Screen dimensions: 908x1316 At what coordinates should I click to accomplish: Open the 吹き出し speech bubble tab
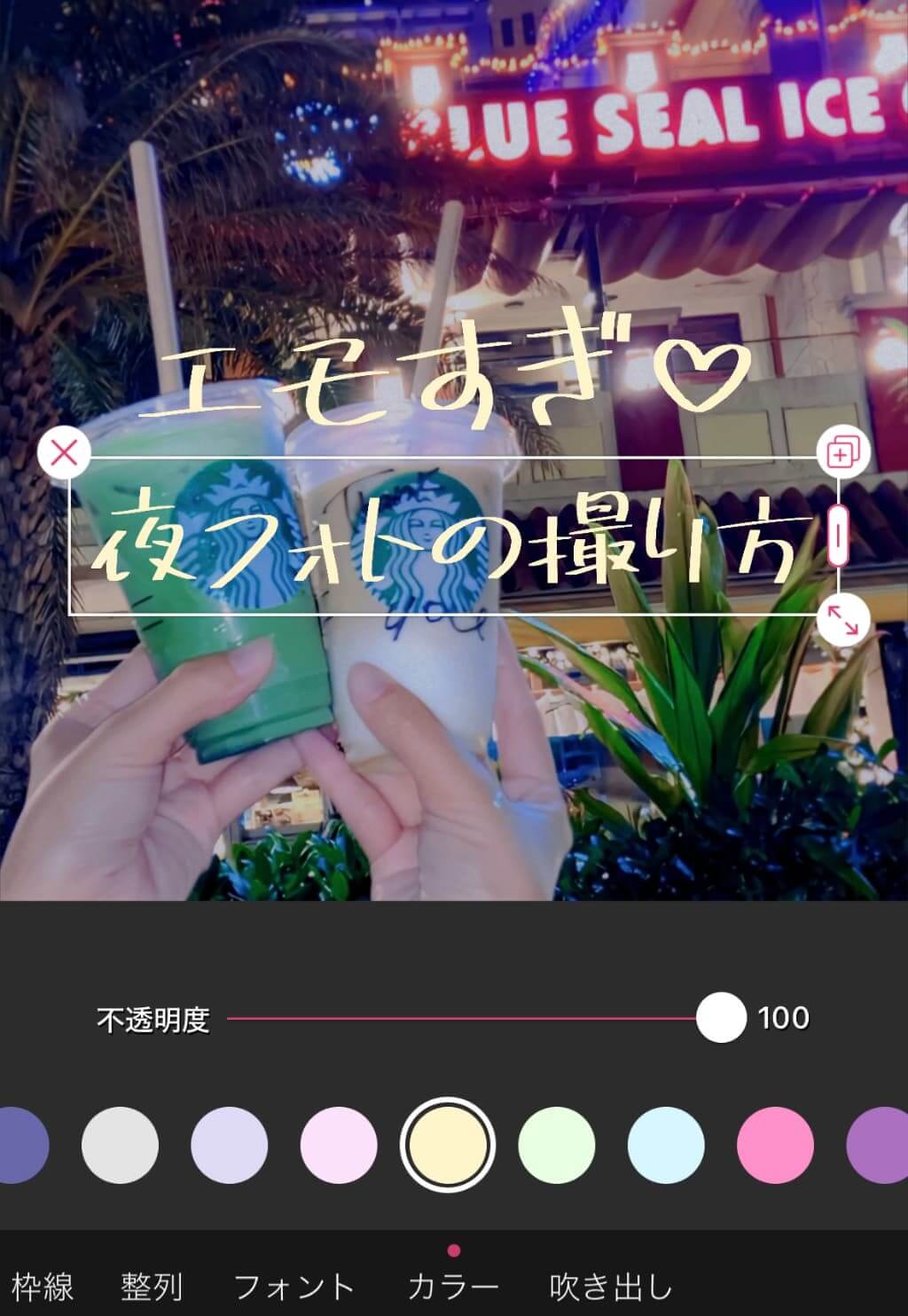(x=611, y=1286)
